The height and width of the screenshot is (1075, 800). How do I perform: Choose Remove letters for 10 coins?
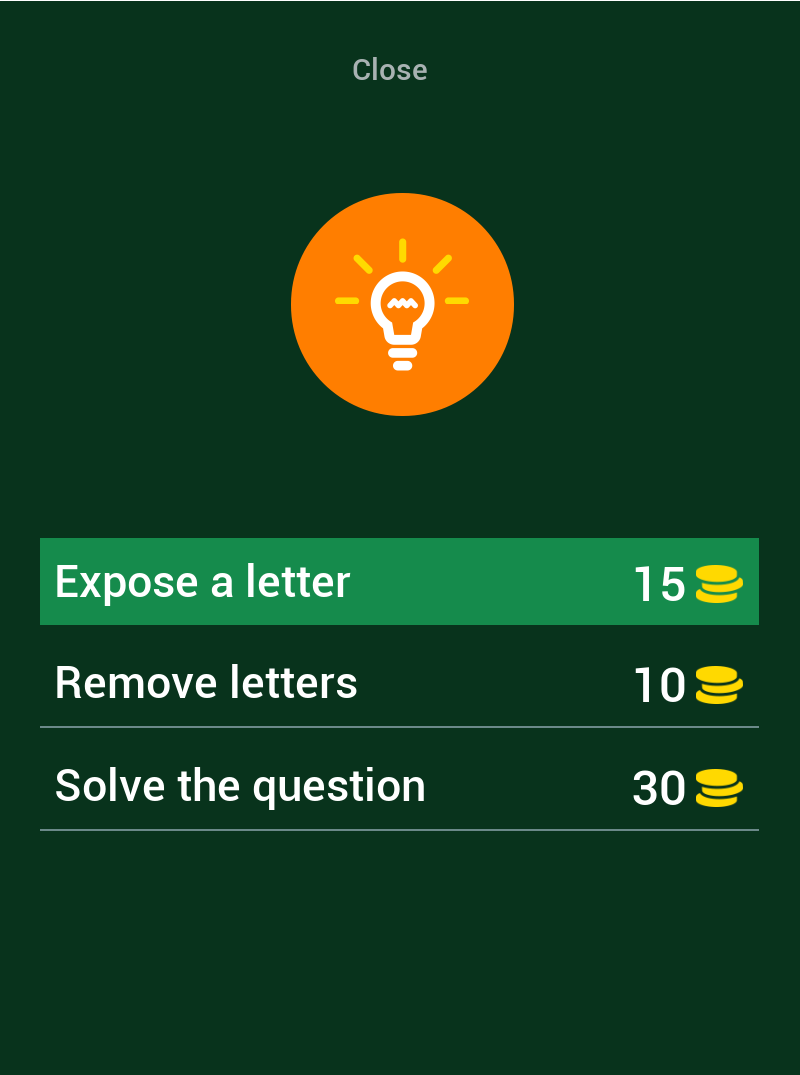pyautogui.click(x=399, y=684)
